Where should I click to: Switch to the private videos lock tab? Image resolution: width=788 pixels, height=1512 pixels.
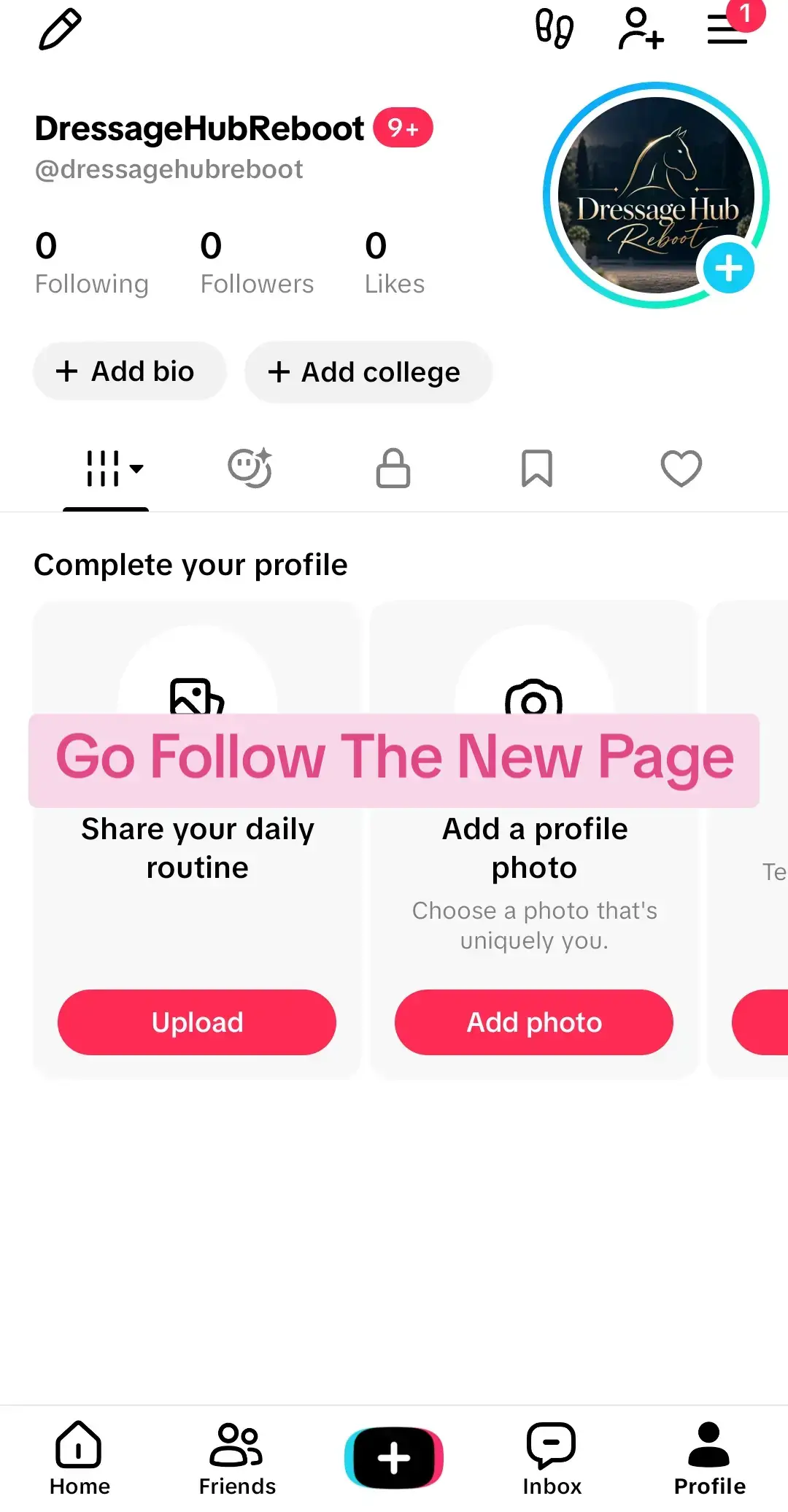click(393, 468)
